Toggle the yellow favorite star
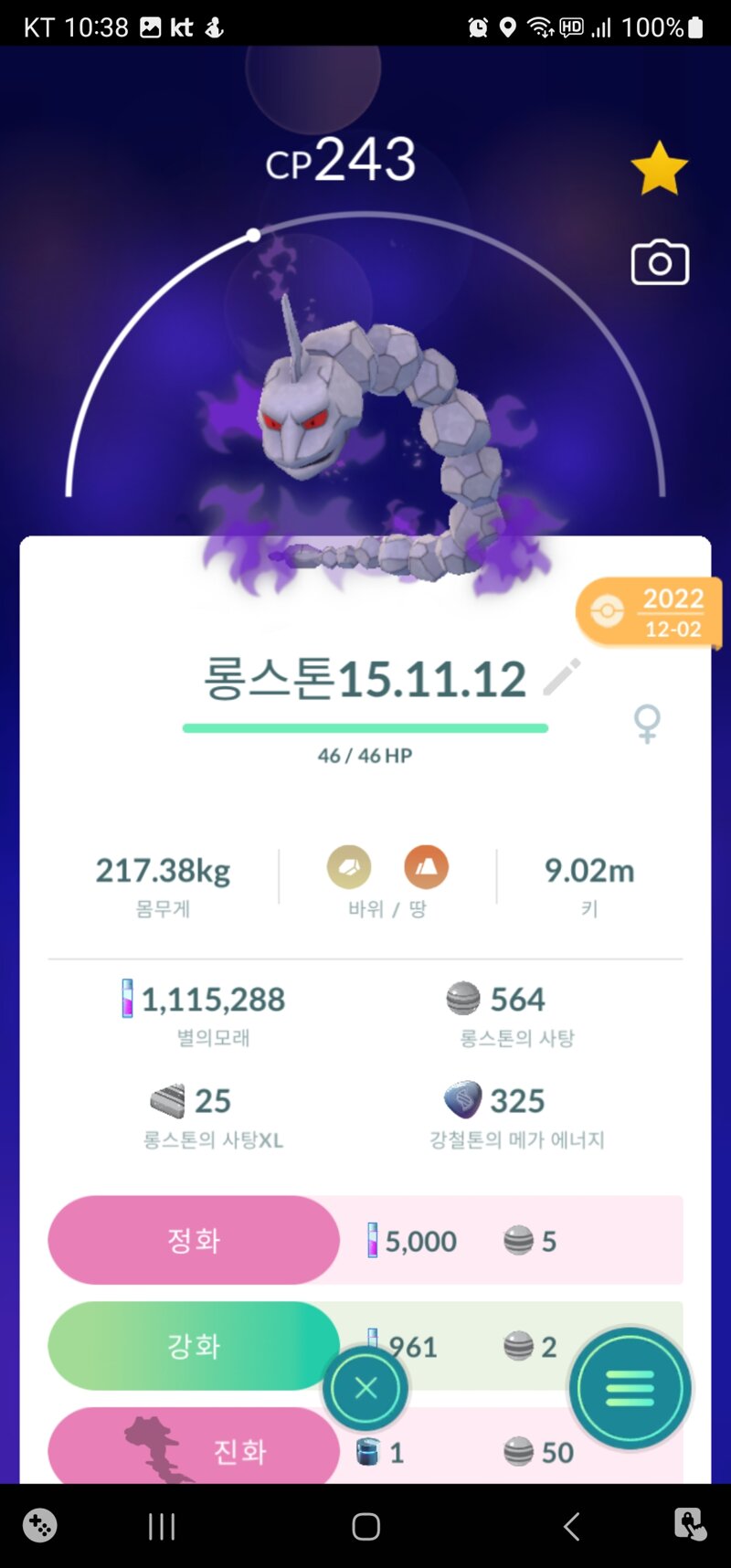The image size is (731, 1568). [x=659, y=168]
